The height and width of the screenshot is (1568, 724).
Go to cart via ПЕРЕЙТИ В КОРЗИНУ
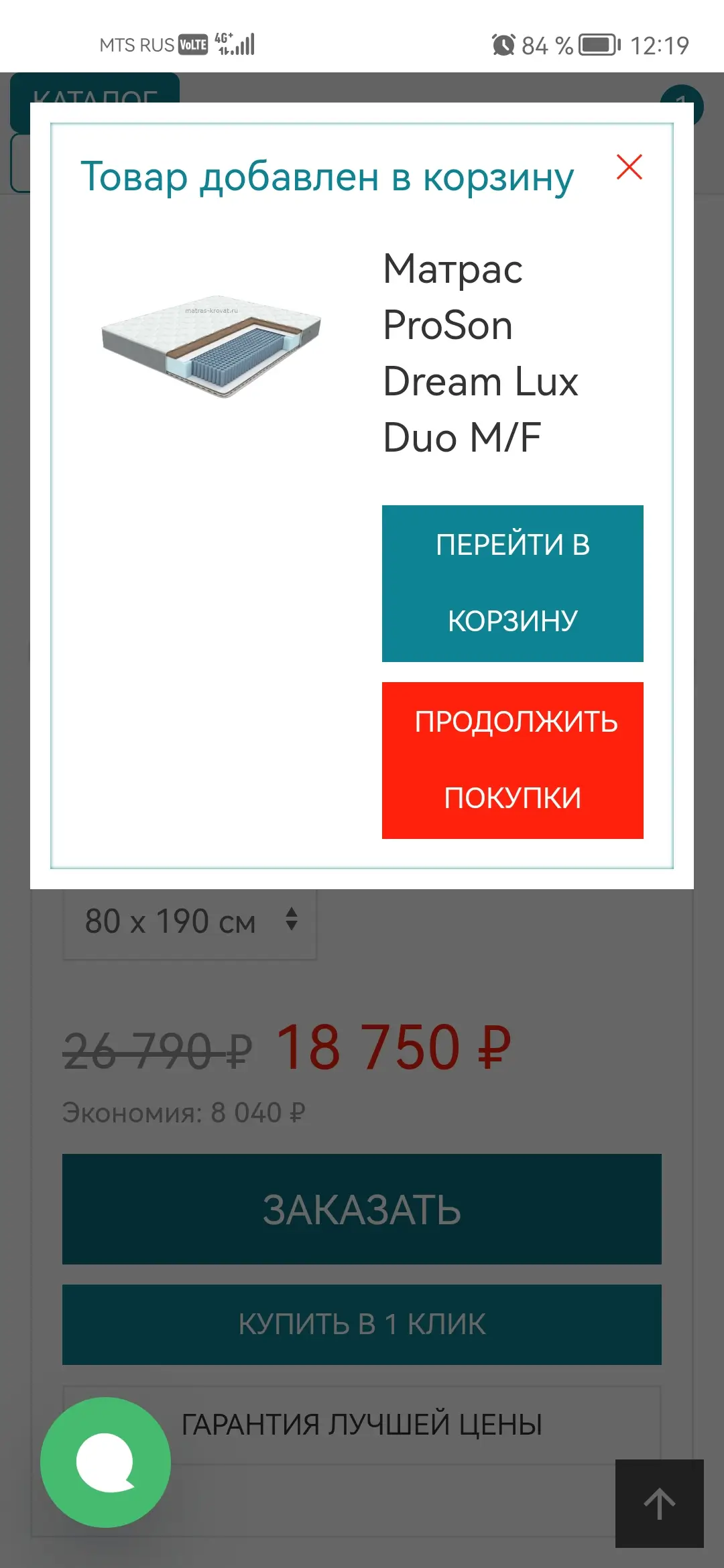click(512, 583)
